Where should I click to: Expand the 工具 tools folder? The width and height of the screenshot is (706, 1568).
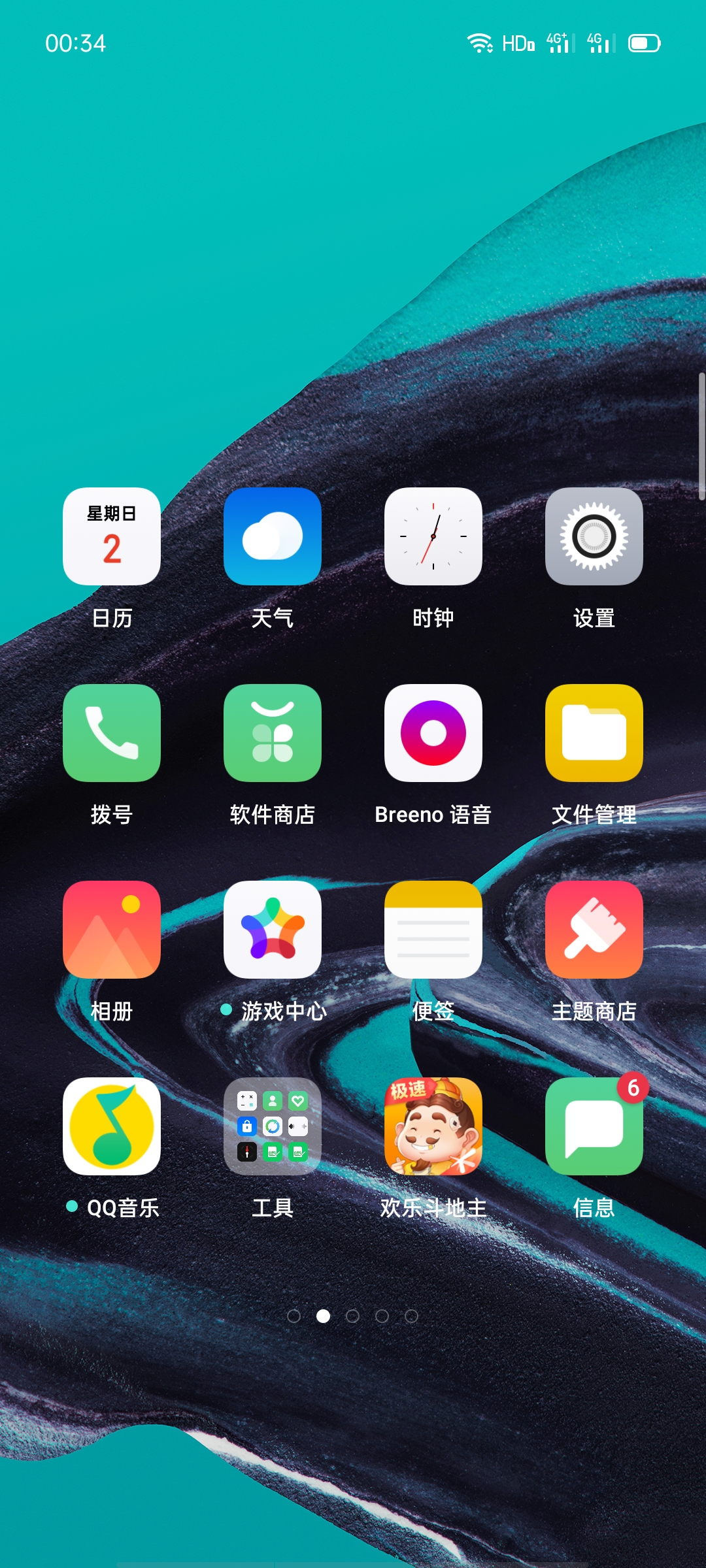click(x=273, y=1126)
